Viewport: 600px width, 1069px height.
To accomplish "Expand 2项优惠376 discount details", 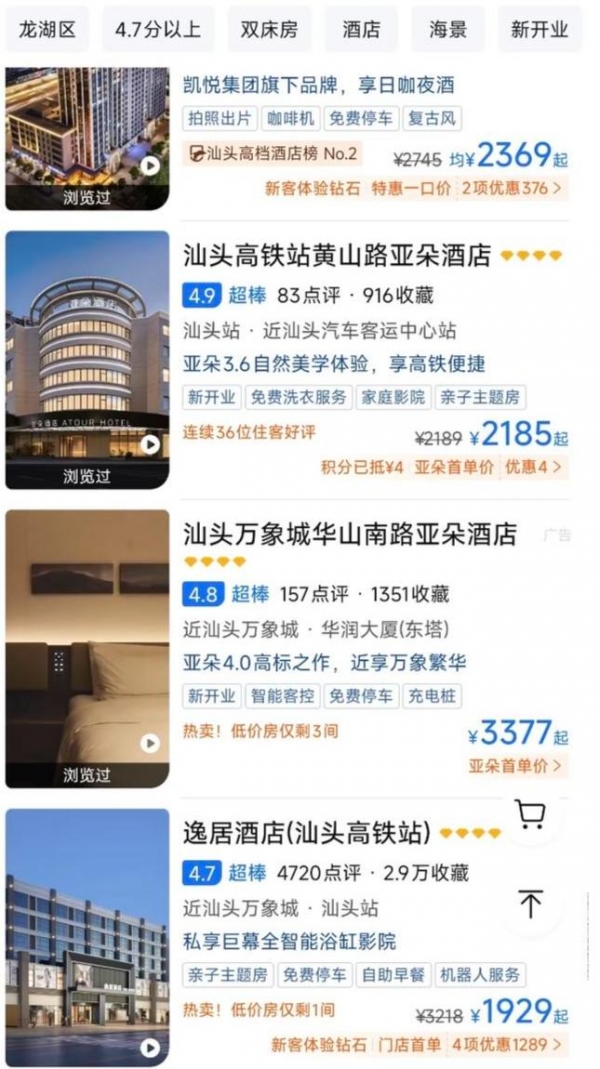I will point(511,187).
